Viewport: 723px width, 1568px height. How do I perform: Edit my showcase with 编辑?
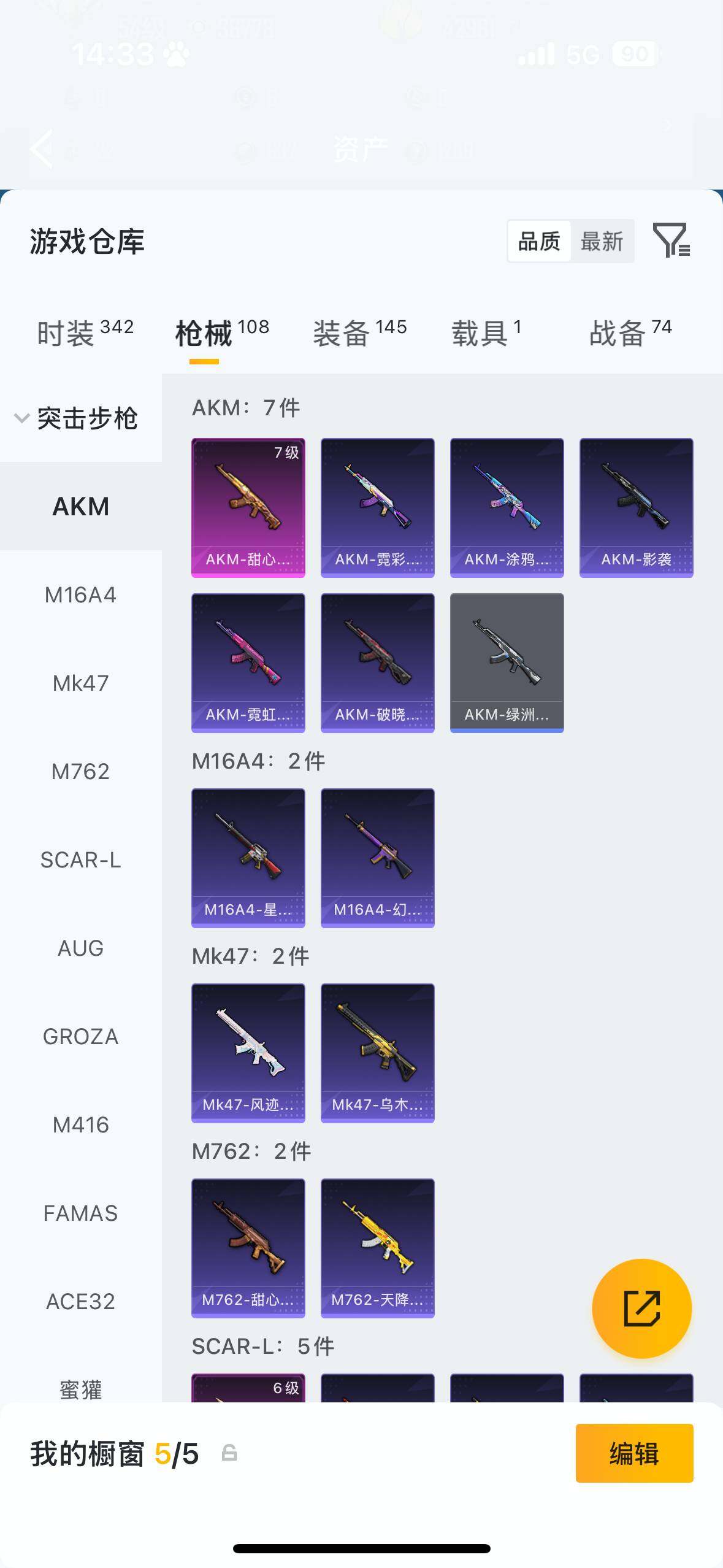(634, 1453)
